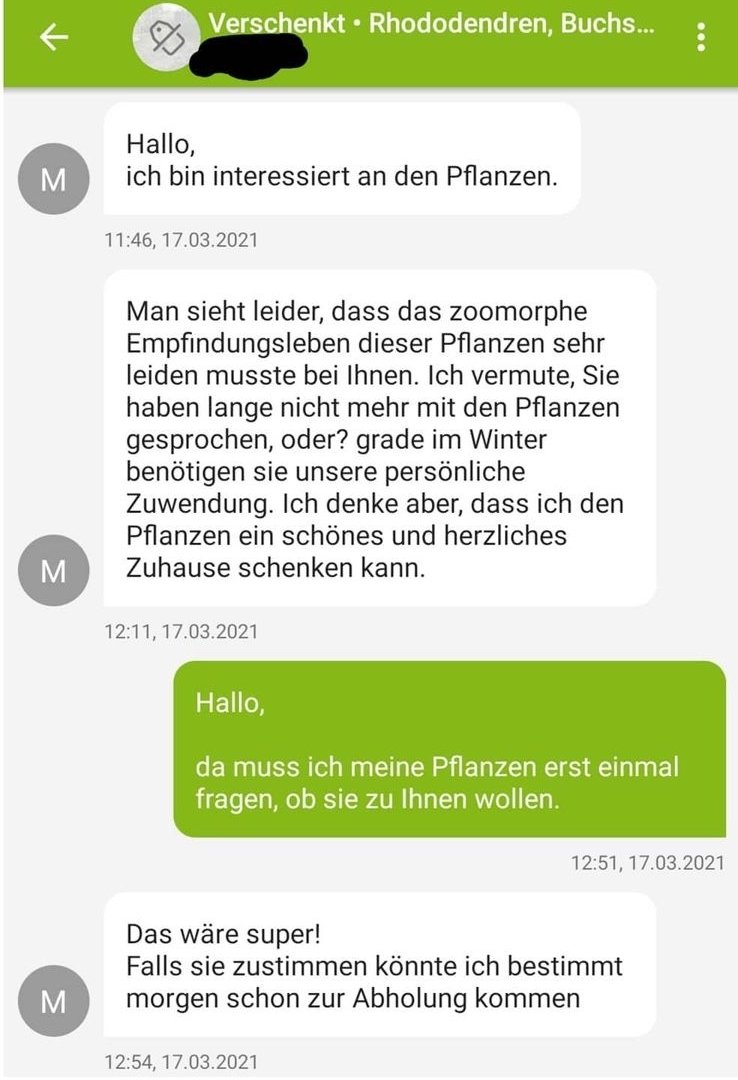Open the Verschenkt Rhododendren listing from header
The height and width of the screenshot is (1080, 738).
point(432,25)
